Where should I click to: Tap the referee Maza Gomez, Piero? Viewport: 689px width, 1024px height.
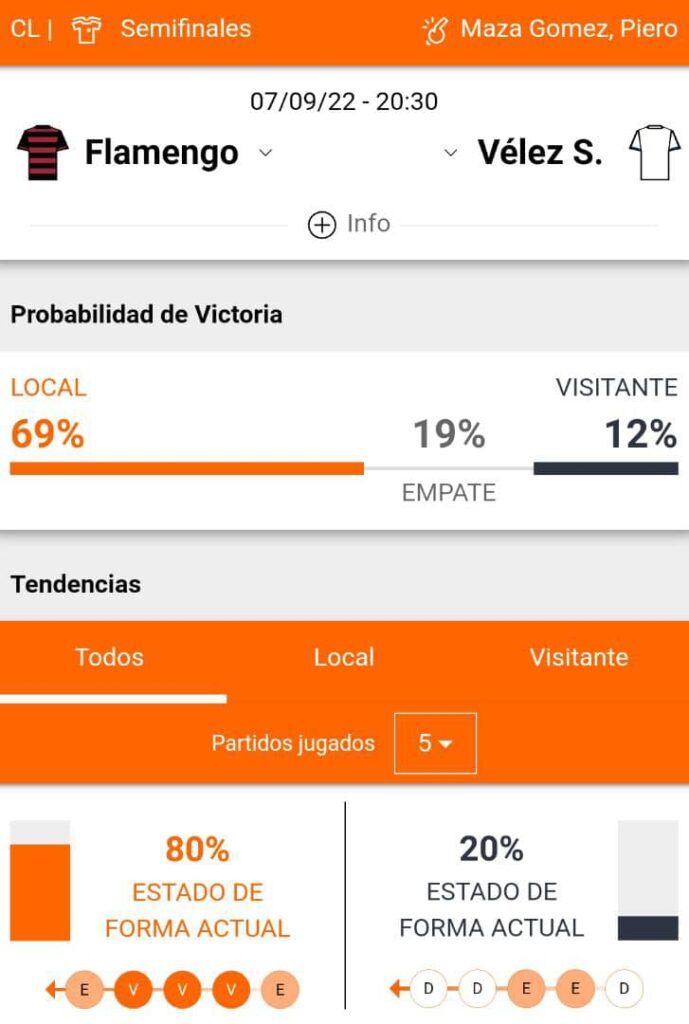(x=568, y=29)
